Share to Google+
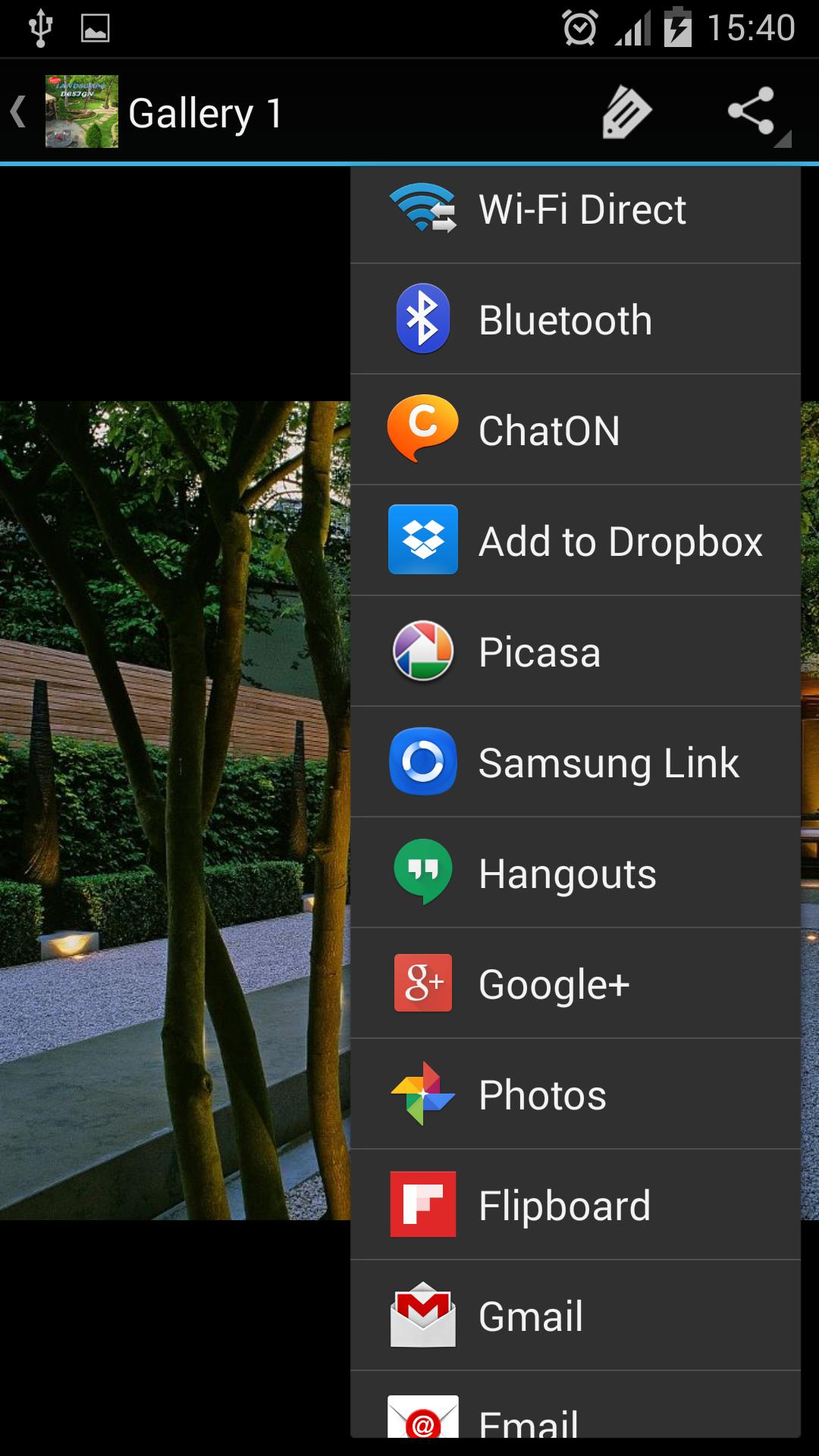 coord(575,984)
